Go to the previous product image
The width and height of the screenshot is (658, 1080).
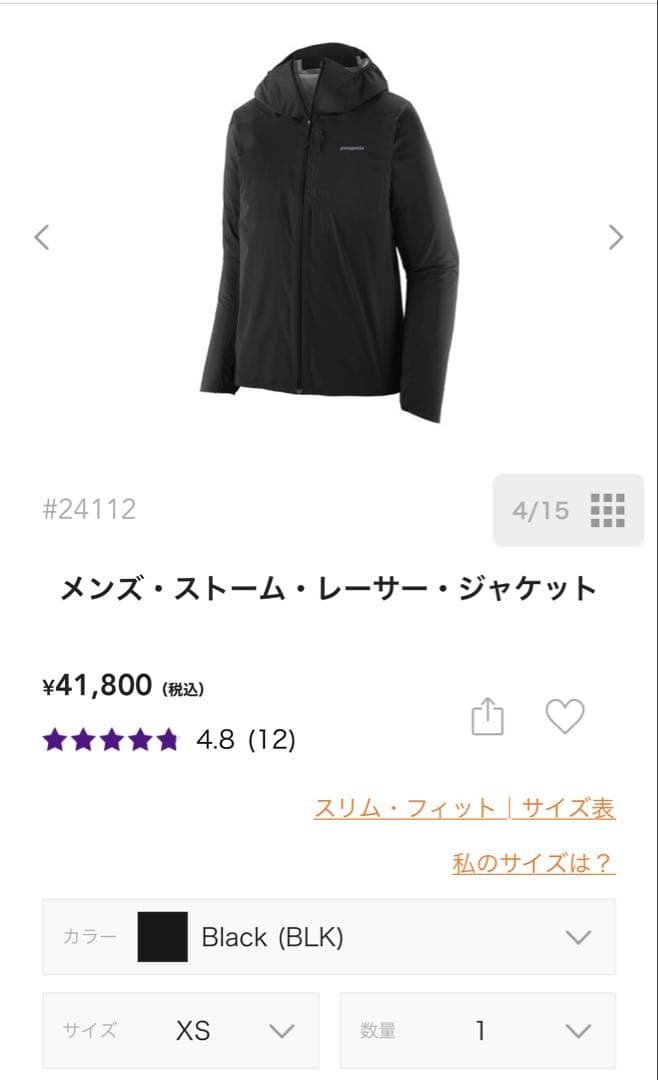[42, 237]
